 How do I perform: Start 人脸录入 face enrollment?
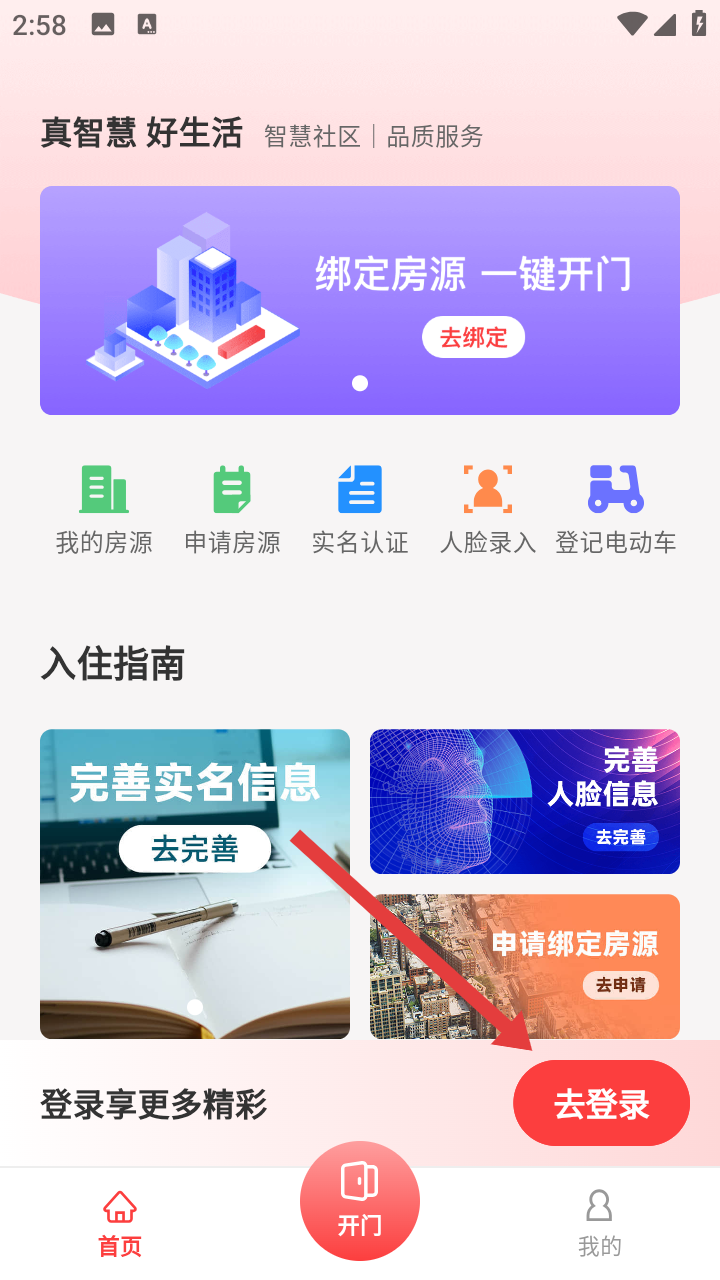point(488,510)
